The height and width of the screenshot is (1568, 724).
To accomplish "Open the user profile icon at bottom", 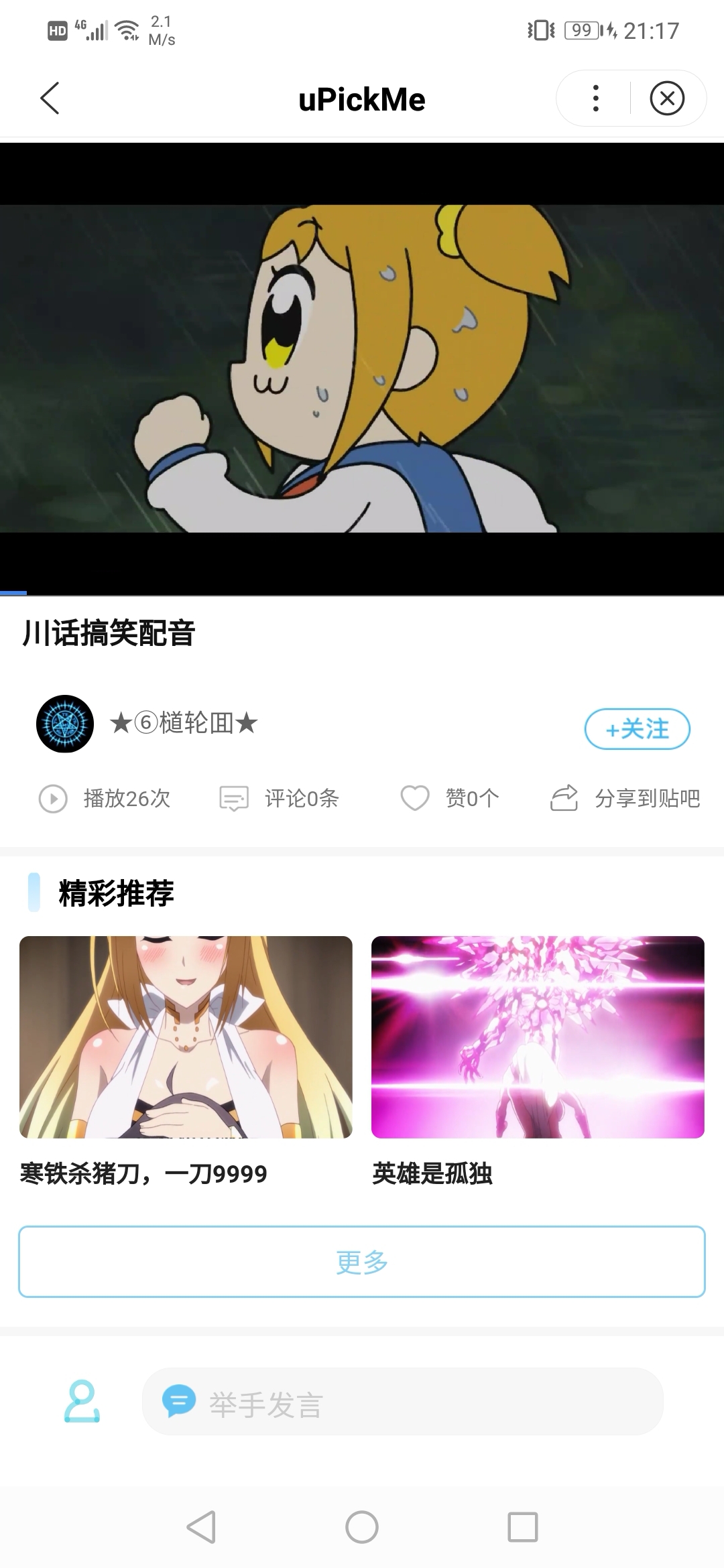I will 82,1402.
